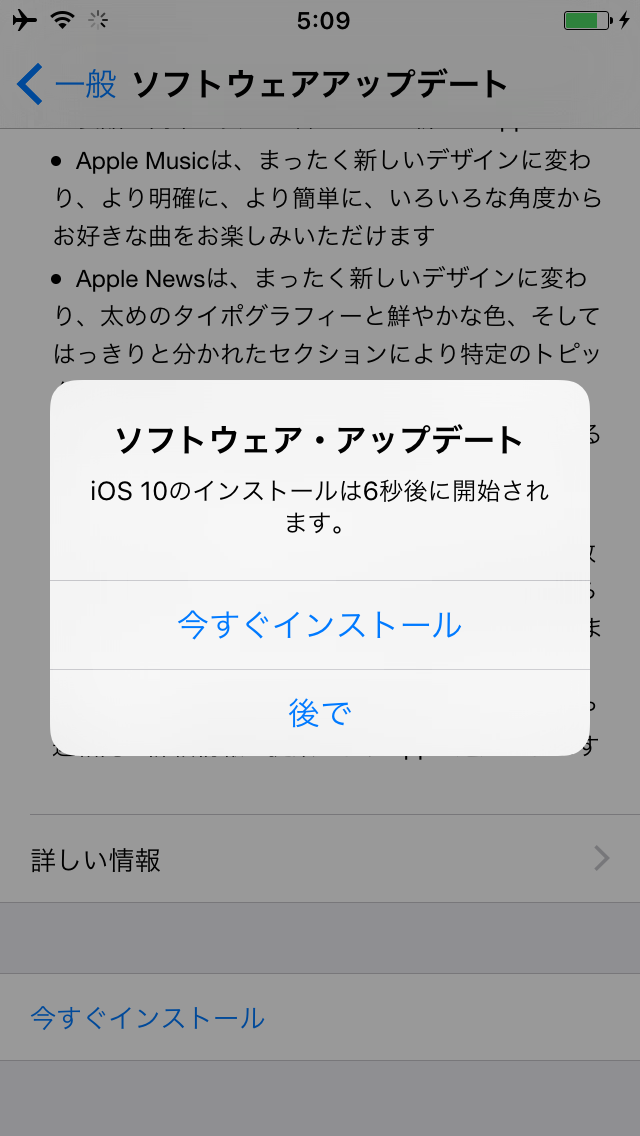The height and width of the screenshot is (1136, 640).
Task: Go back to 一般 settings
Action: 67,85
